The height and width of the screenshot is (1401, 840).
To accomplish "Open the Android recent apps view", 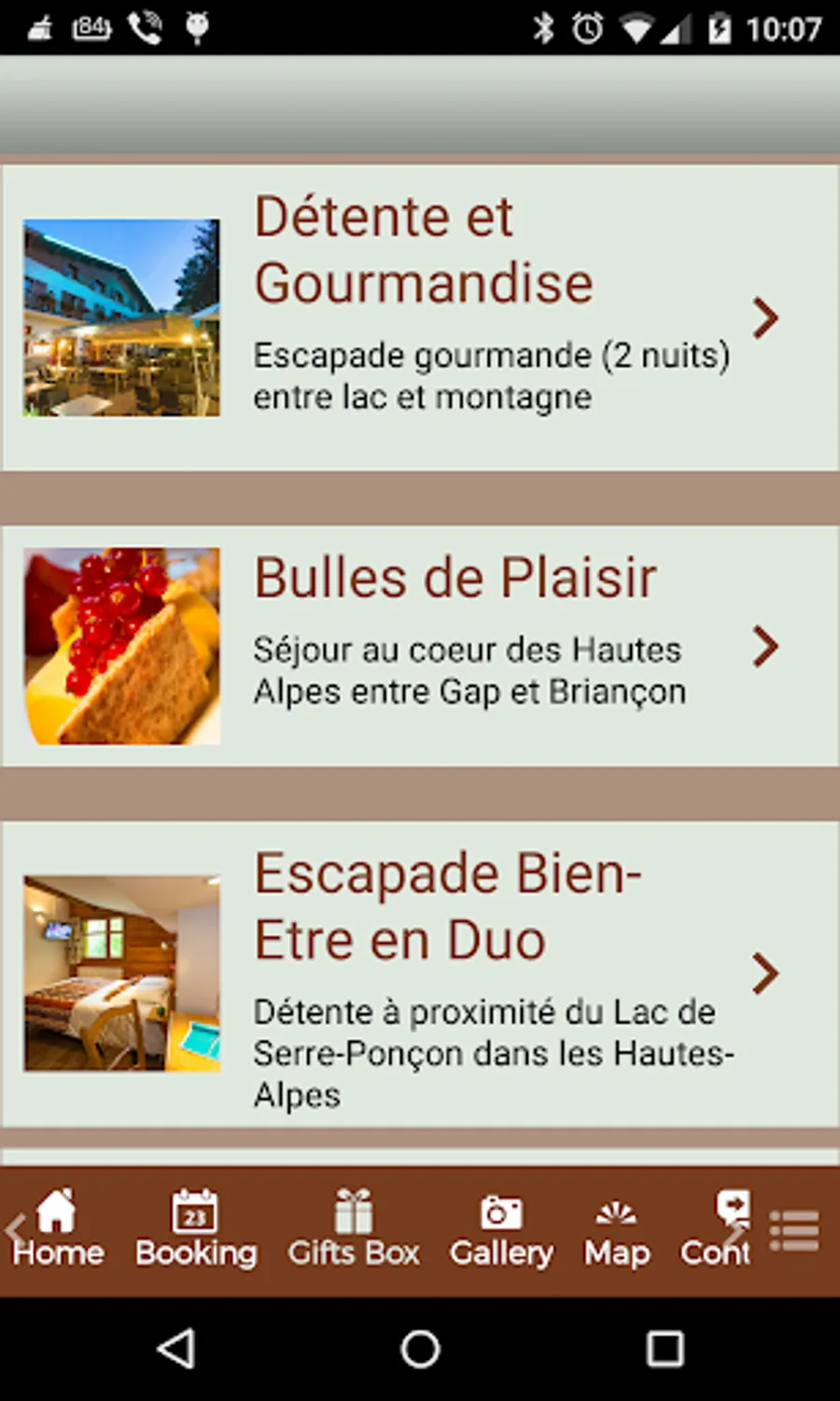I will click(x=665, y=1349).
